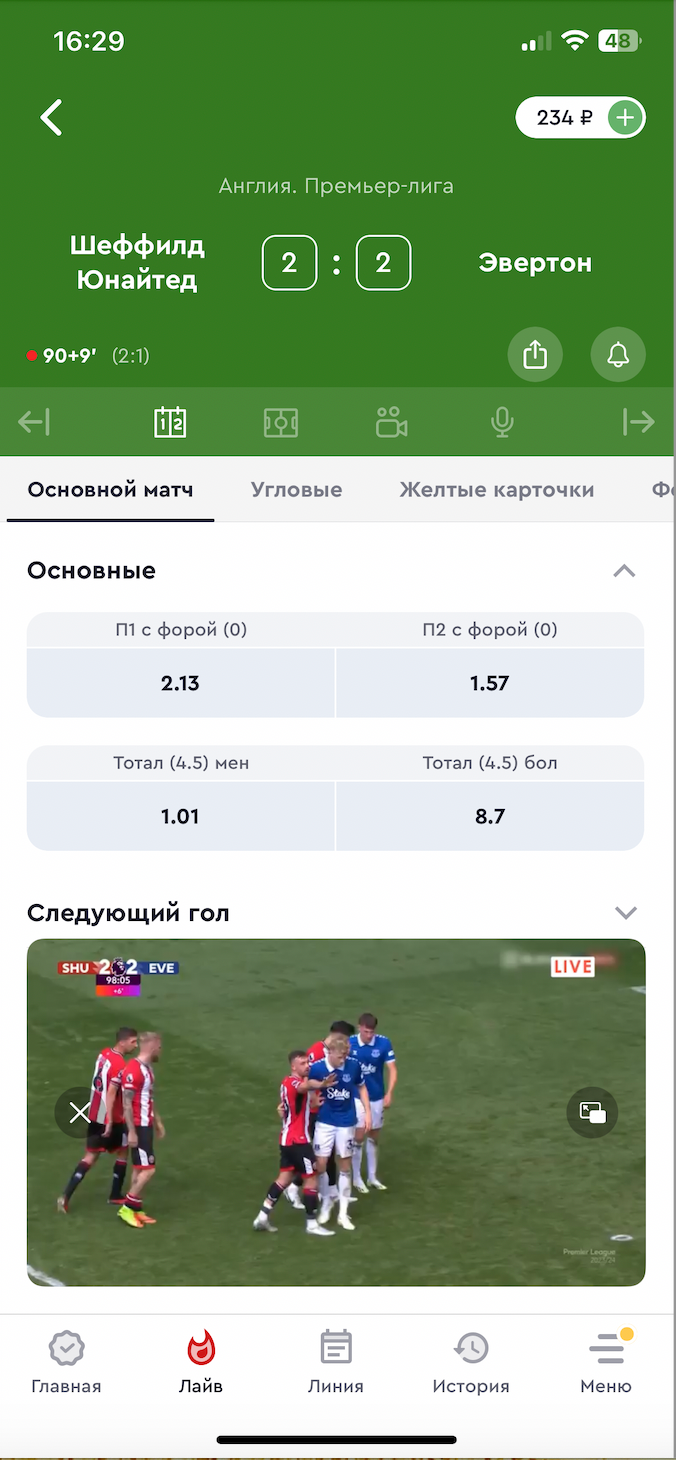Bet on Тотал (4.5) мен at 1.01
Viewport: 676px width, 1460px height.
coord(180,816)
